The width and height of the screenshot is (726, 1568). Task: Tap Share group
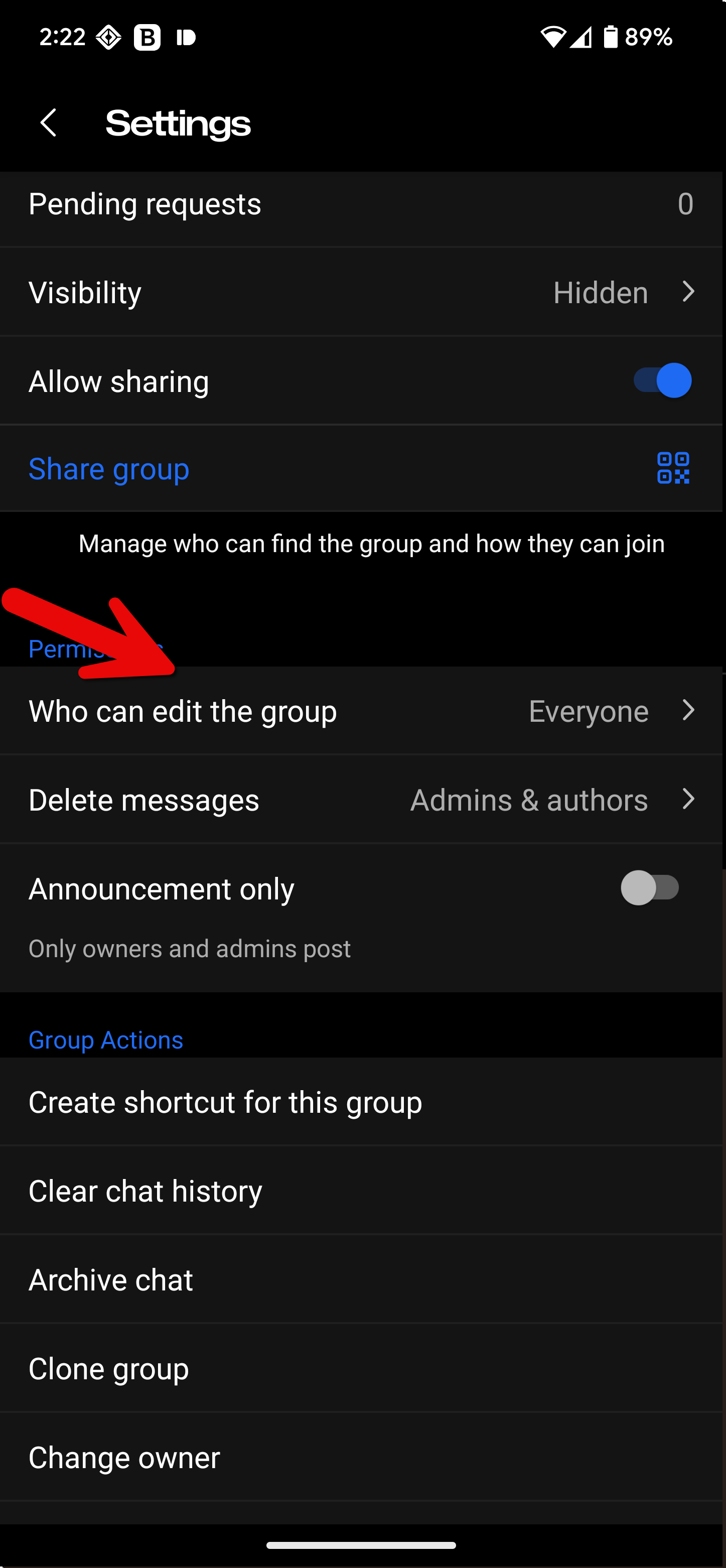point(361,469)
